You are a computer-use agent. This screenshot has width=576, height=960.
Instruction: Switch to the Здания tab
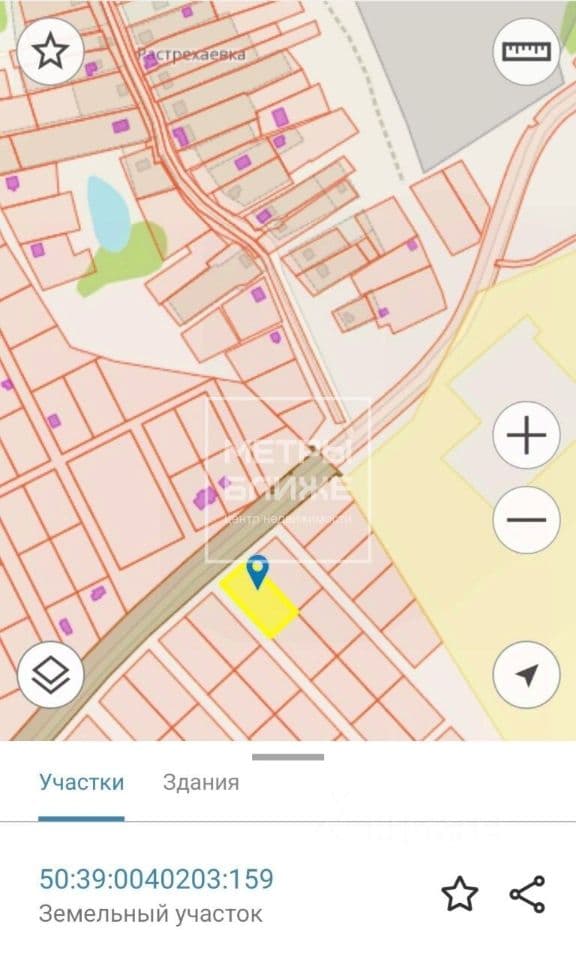click(201, 782)
